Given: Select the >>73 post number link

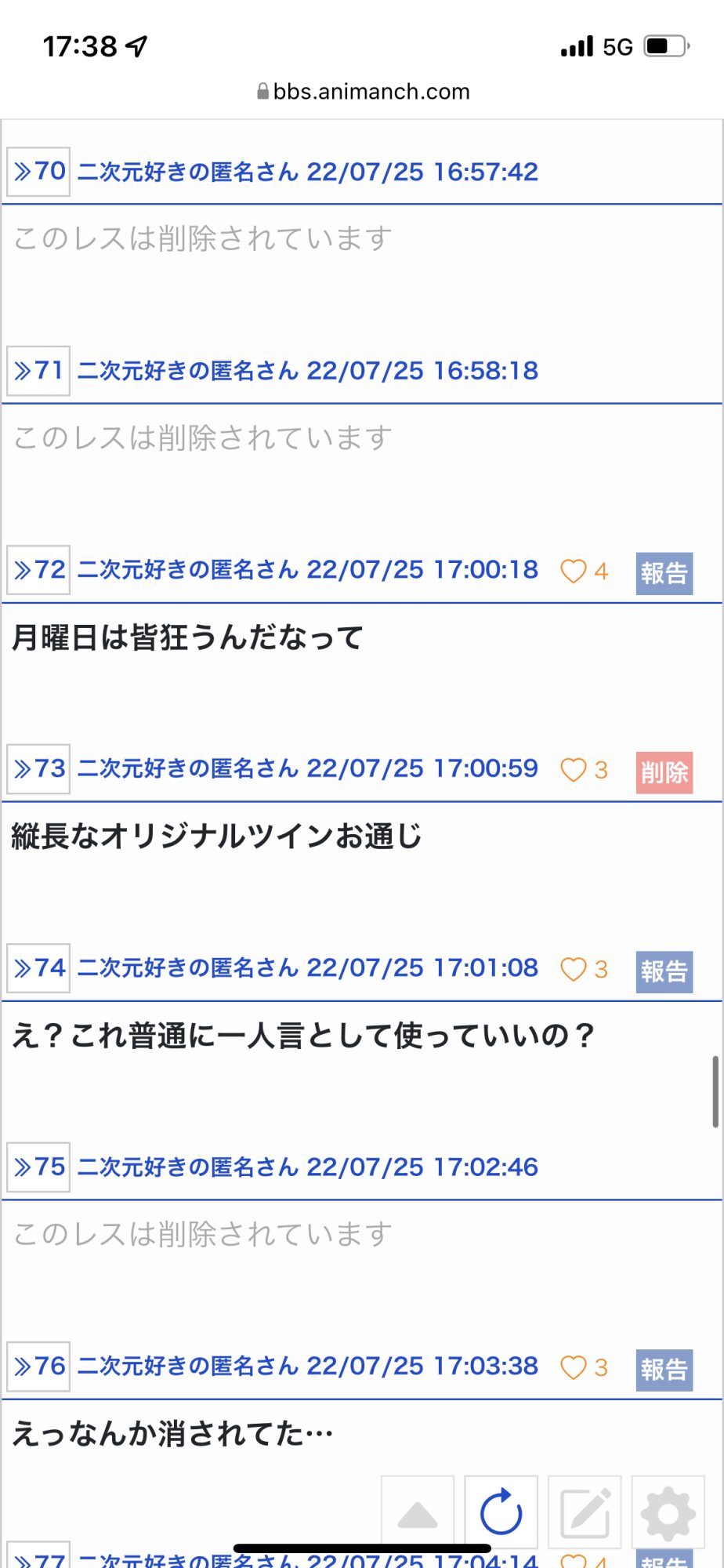Looking at the screenshot, I should [x=38, y=769].
